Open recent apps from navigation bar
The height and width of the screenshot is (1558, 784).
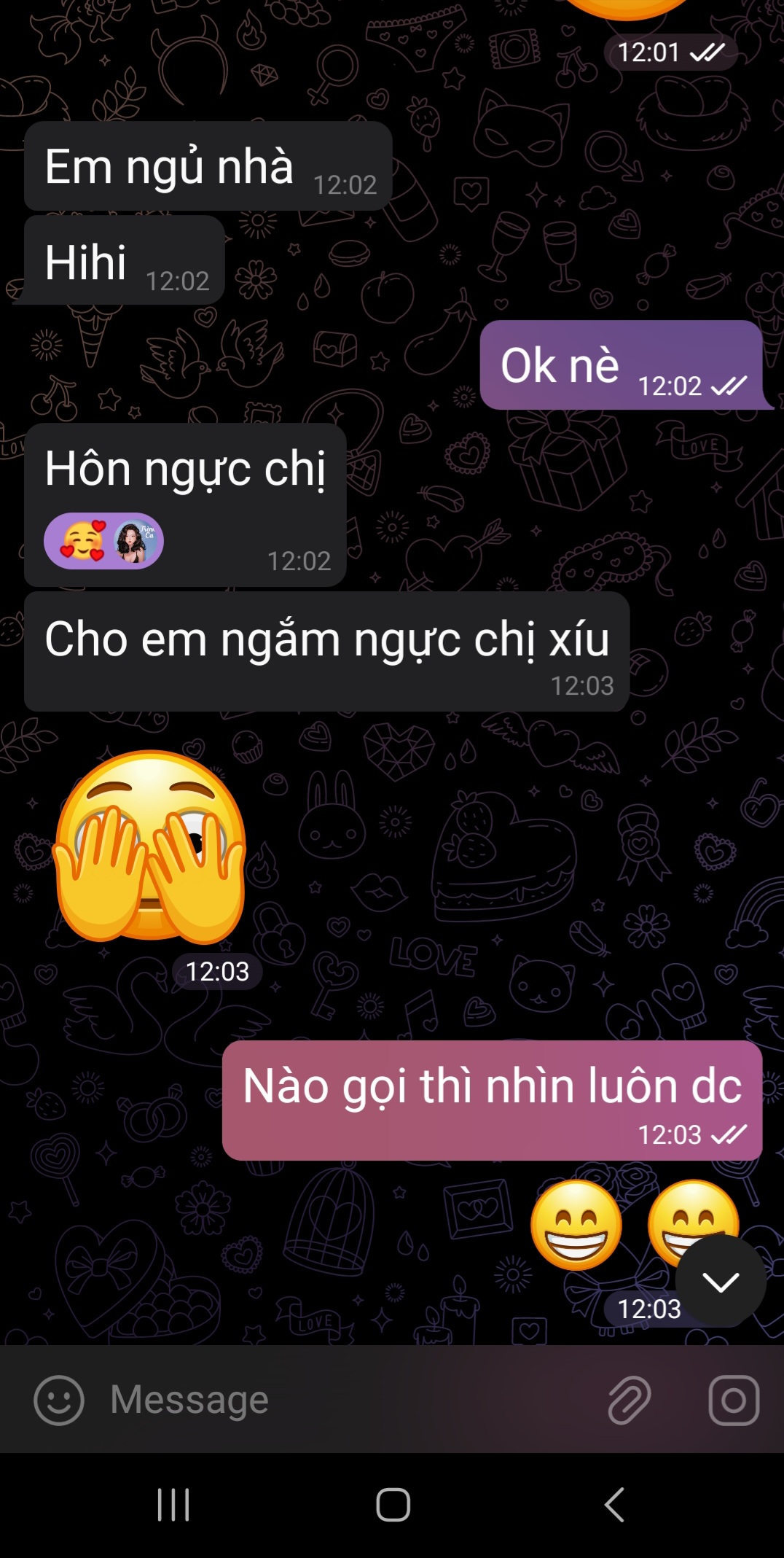(173, 1505)
